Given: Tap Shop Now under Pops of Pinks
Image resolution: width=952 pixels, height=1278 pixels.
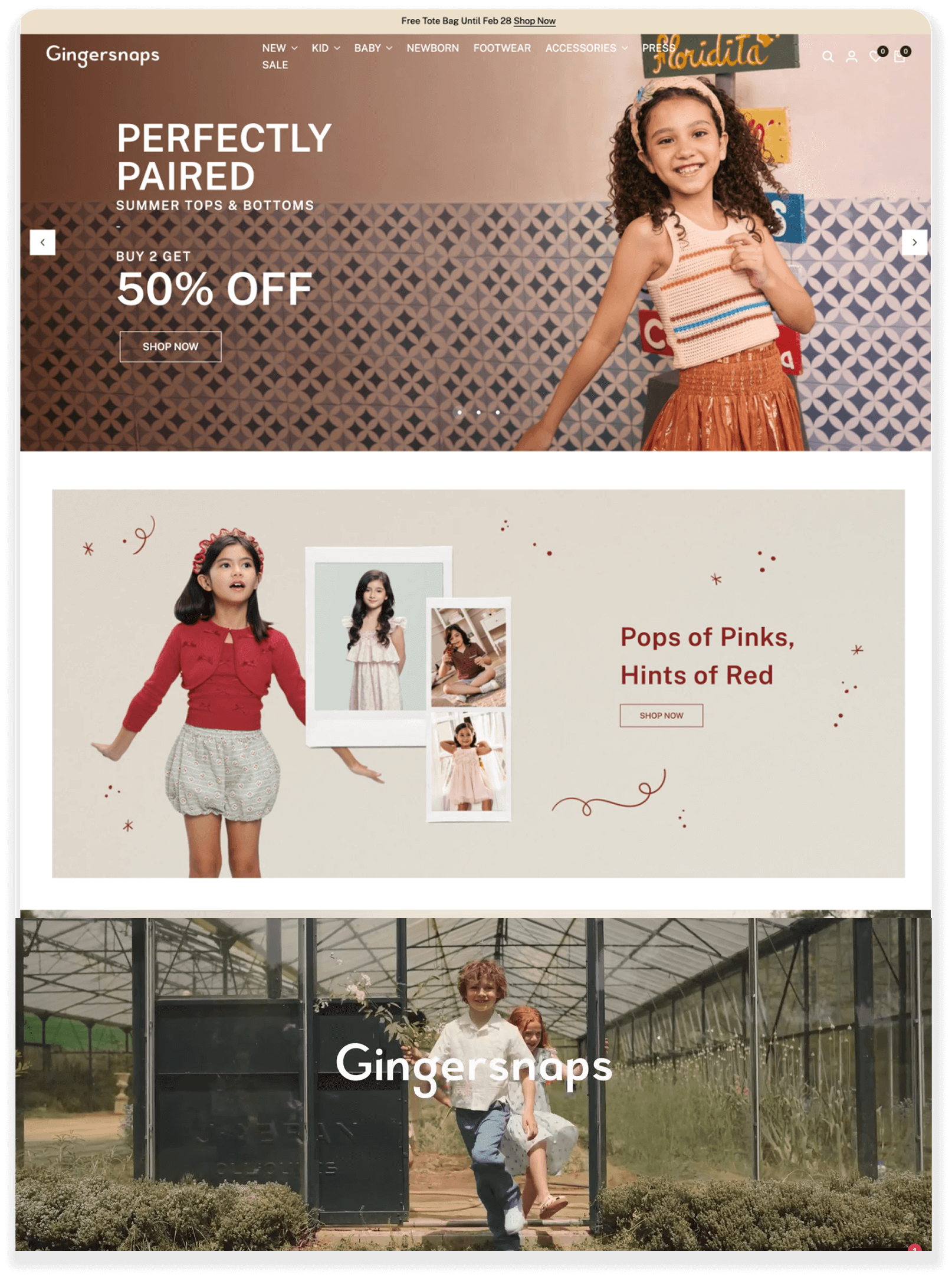Looking at the screenshot, I should click(x=661, y=715).
